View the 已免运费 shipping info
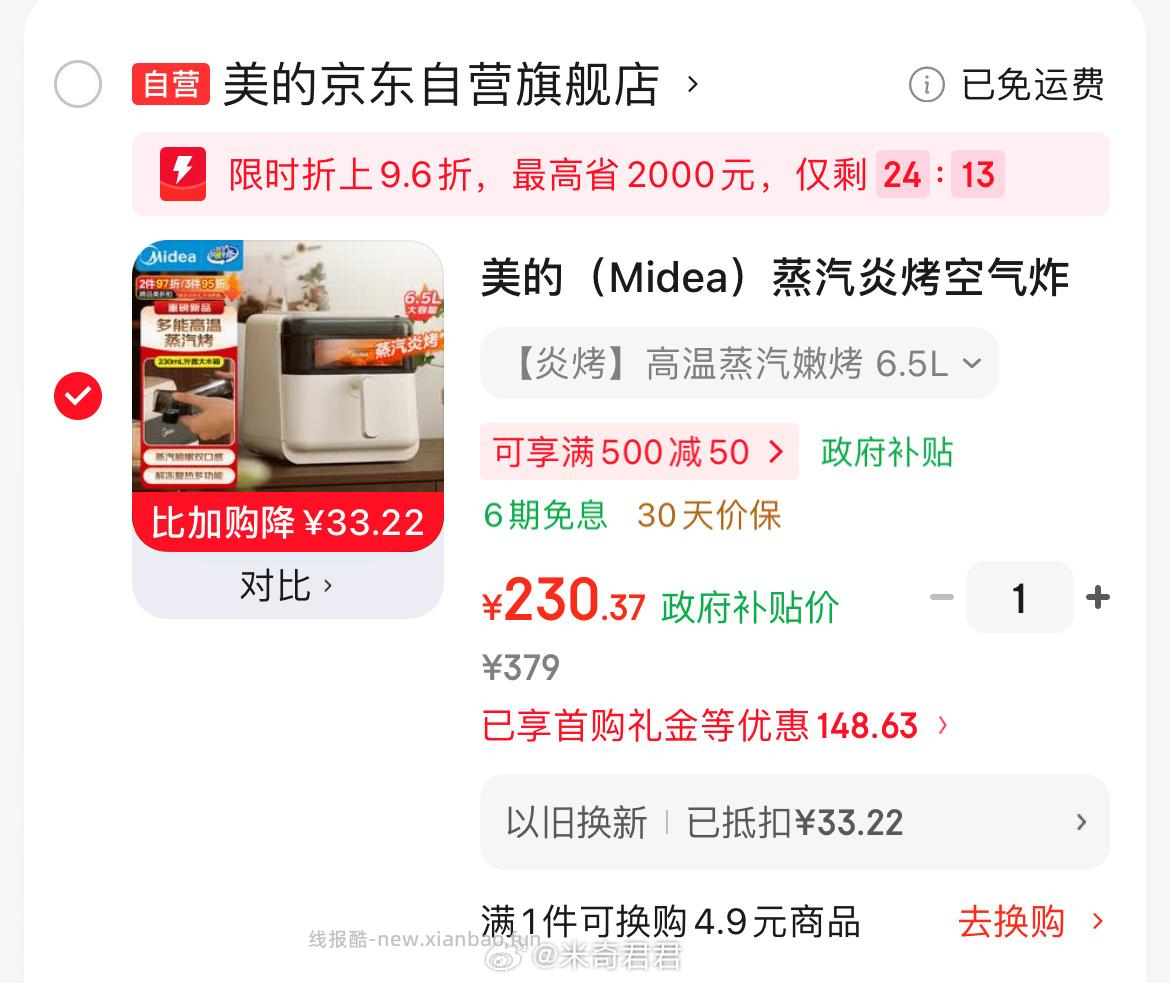Image resolution: width=1170 pixels, height=983 pixels. (x=1008, y=85)
